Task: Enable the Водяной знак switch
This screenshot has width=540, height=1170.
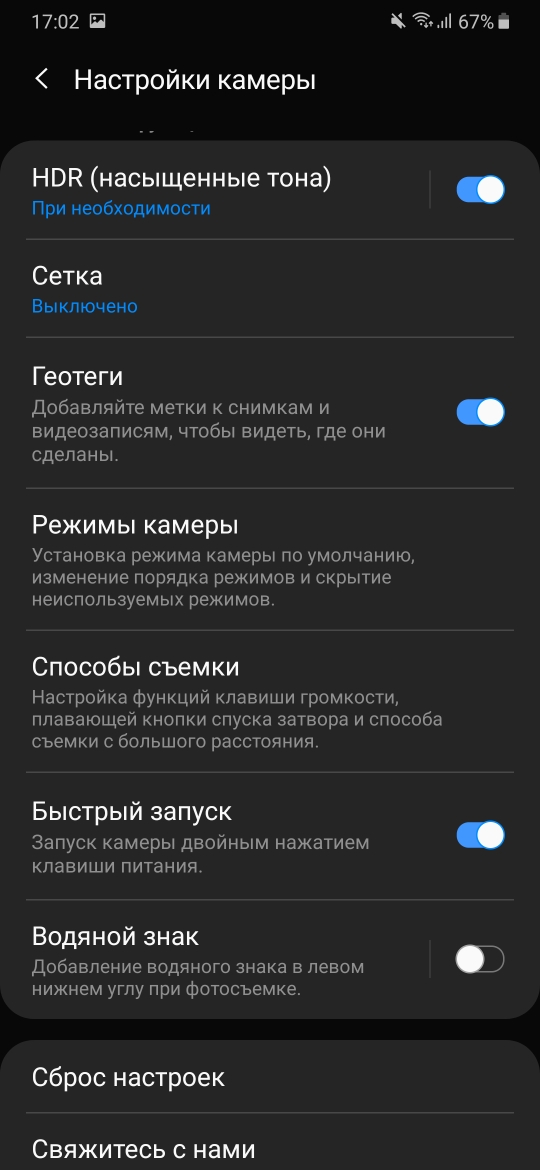Action: (480, 959)
